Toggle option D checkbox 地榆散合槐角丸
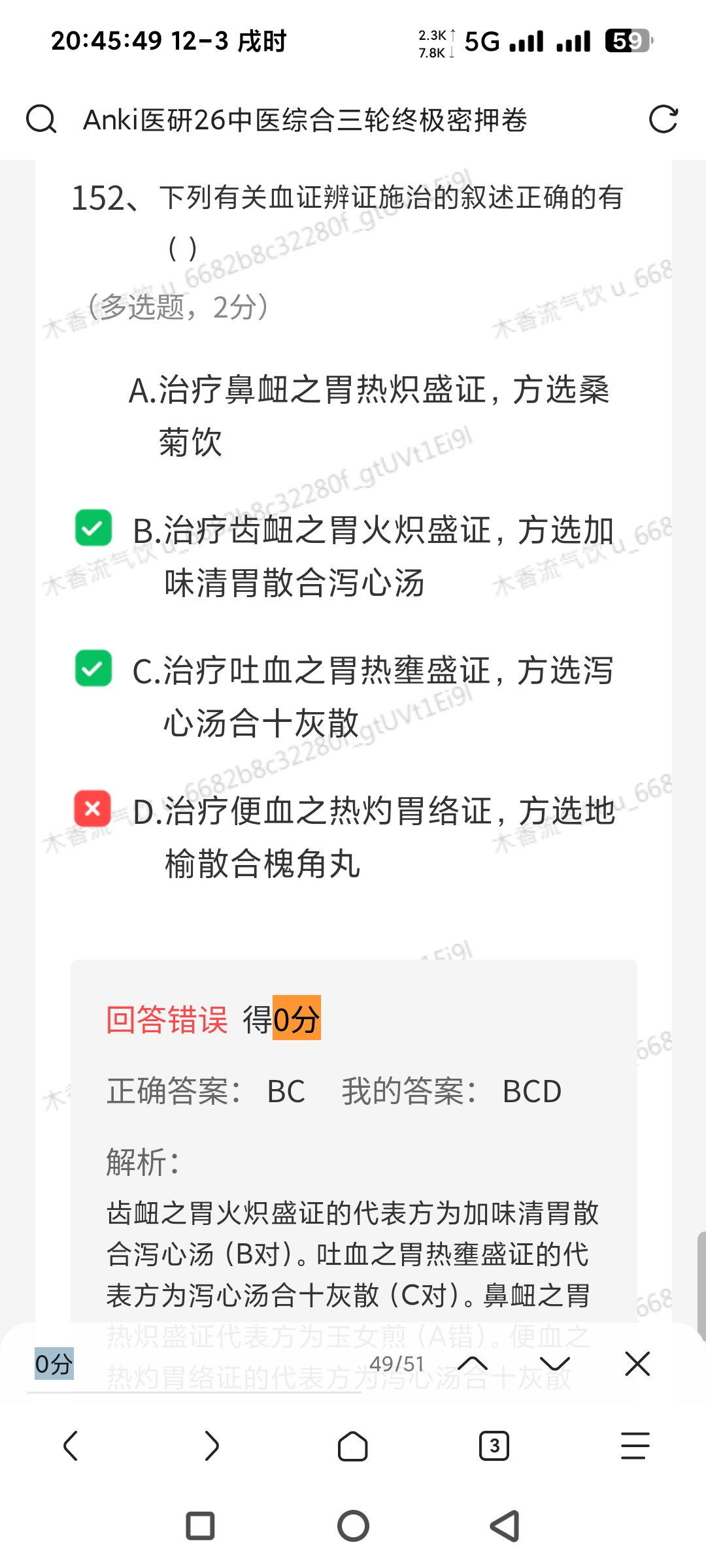706x1568 pixels. pos(93,809)
